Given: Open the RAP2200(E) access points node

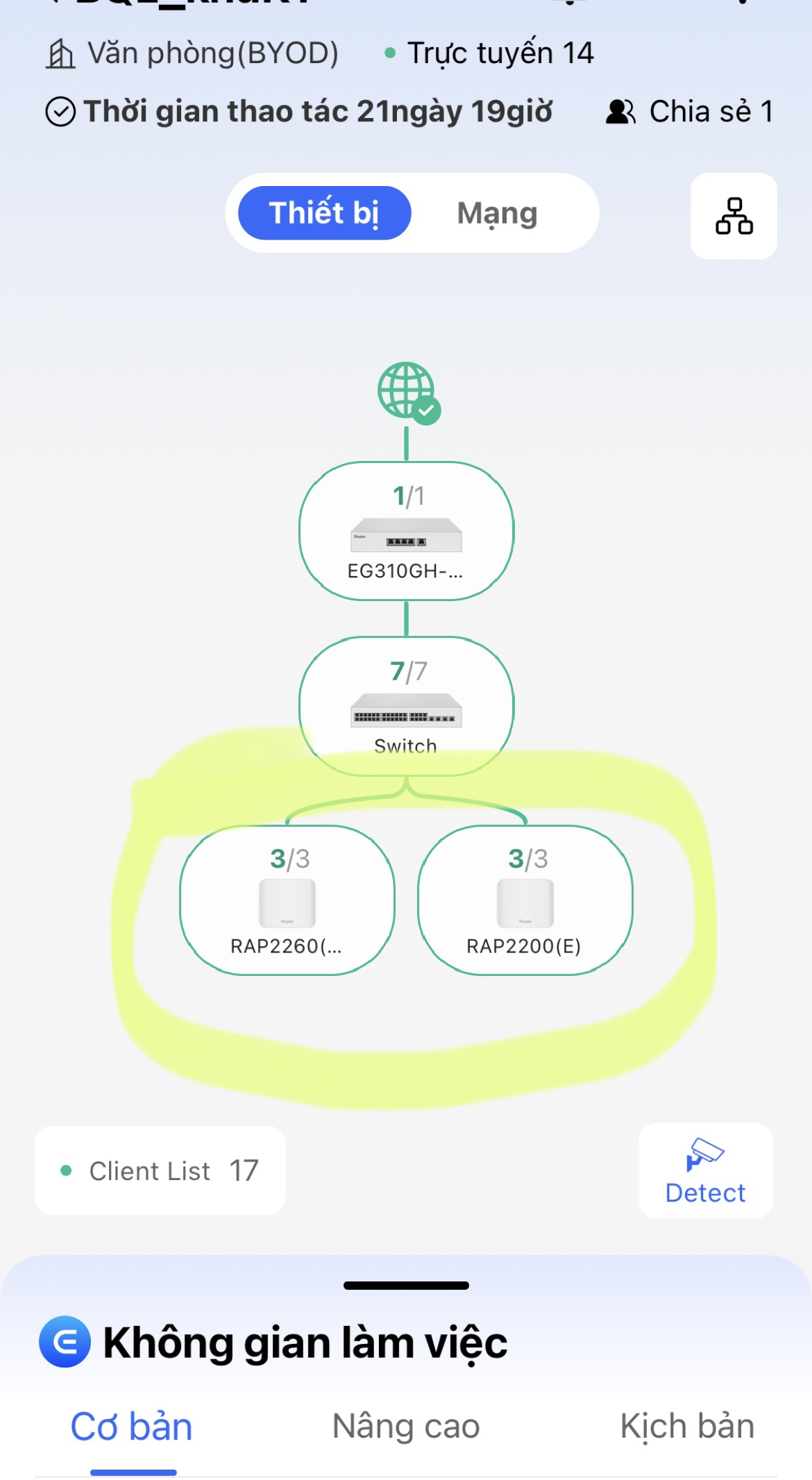Looking at the screenshot, I should (525, 900).
